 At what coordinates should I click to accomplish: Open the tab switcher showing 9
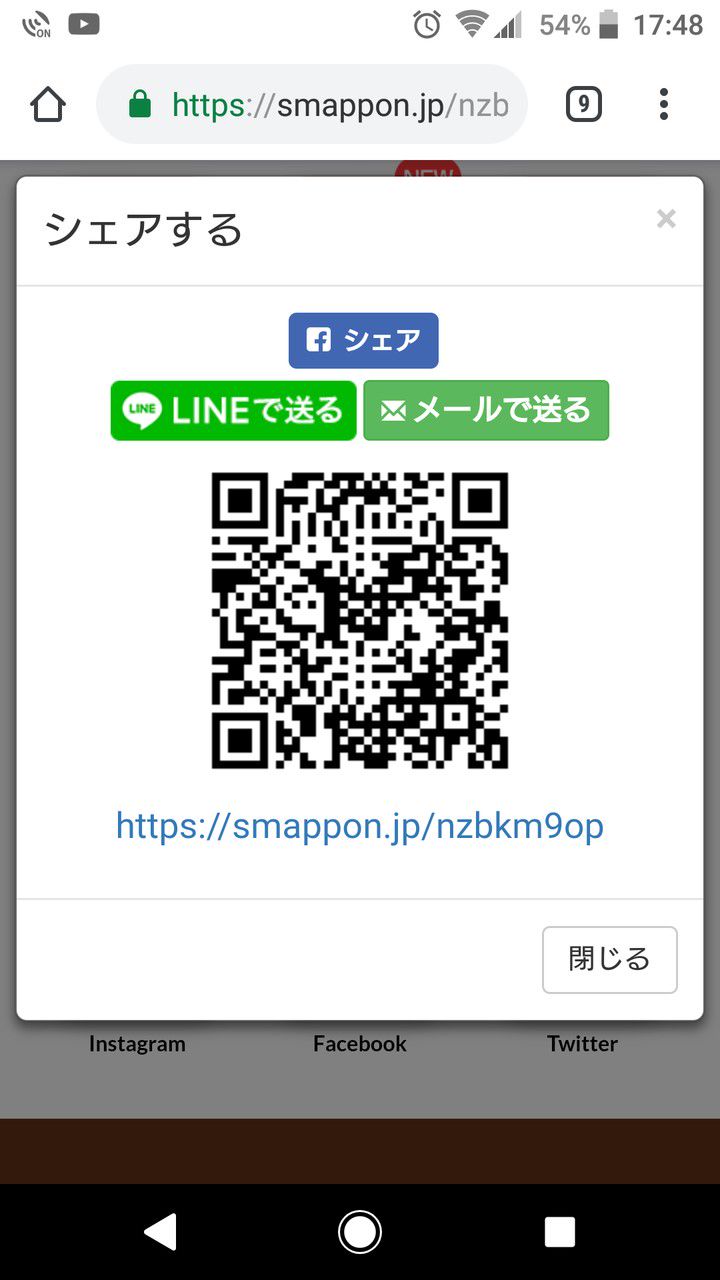[x=584, y=104]
